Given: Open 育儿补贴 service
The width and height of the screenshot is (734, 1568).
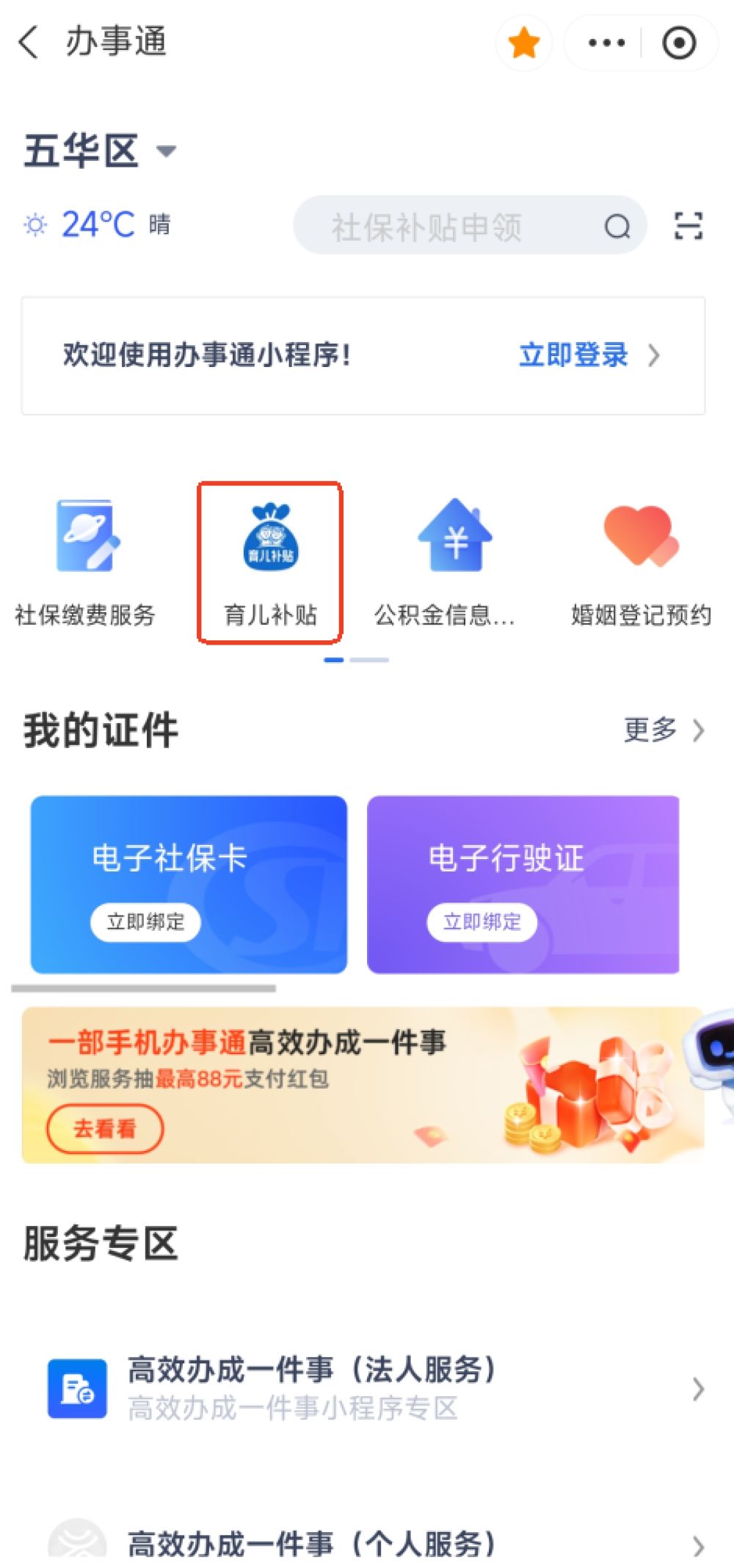Looking at the screenshot, I should click(270, 563).
